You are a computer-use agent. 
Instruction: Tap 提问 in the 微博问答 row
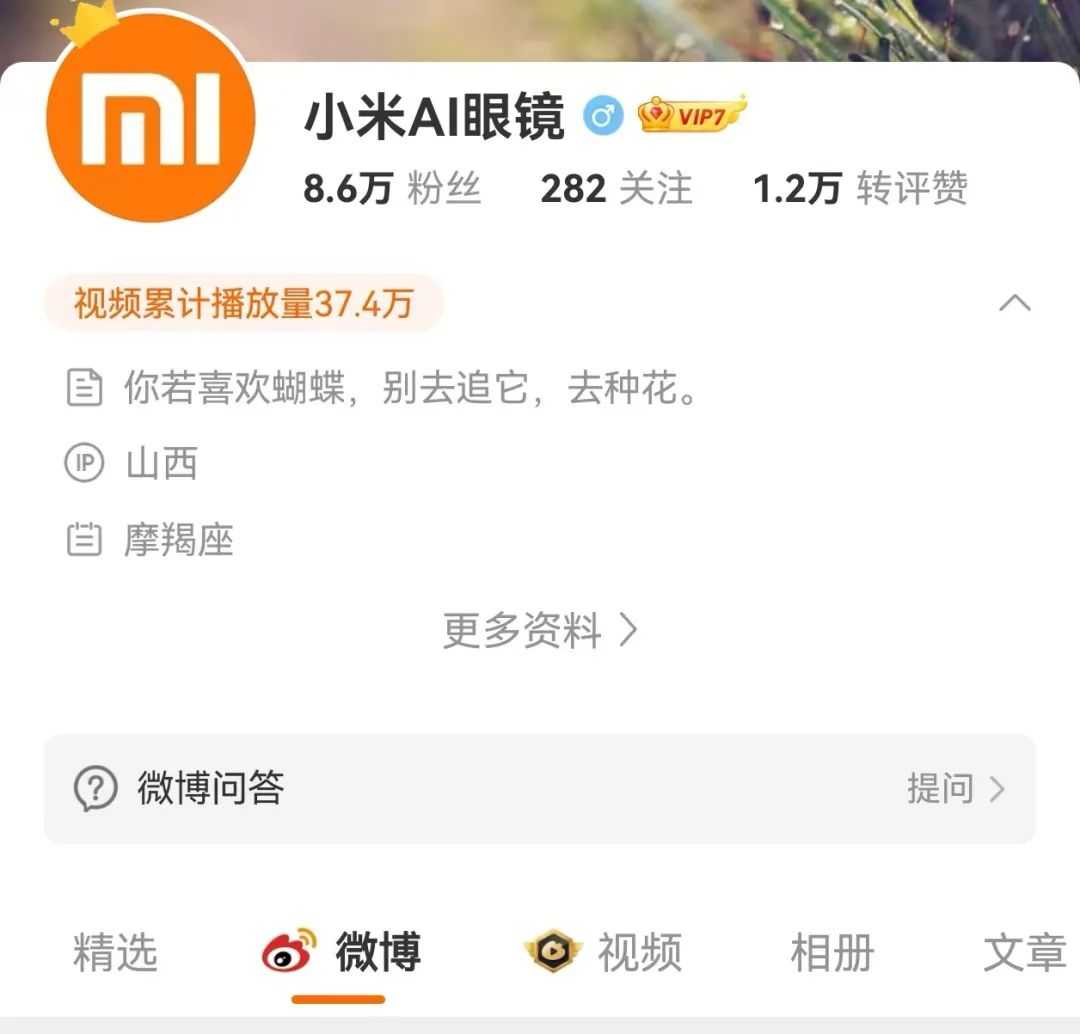[955, 789]
